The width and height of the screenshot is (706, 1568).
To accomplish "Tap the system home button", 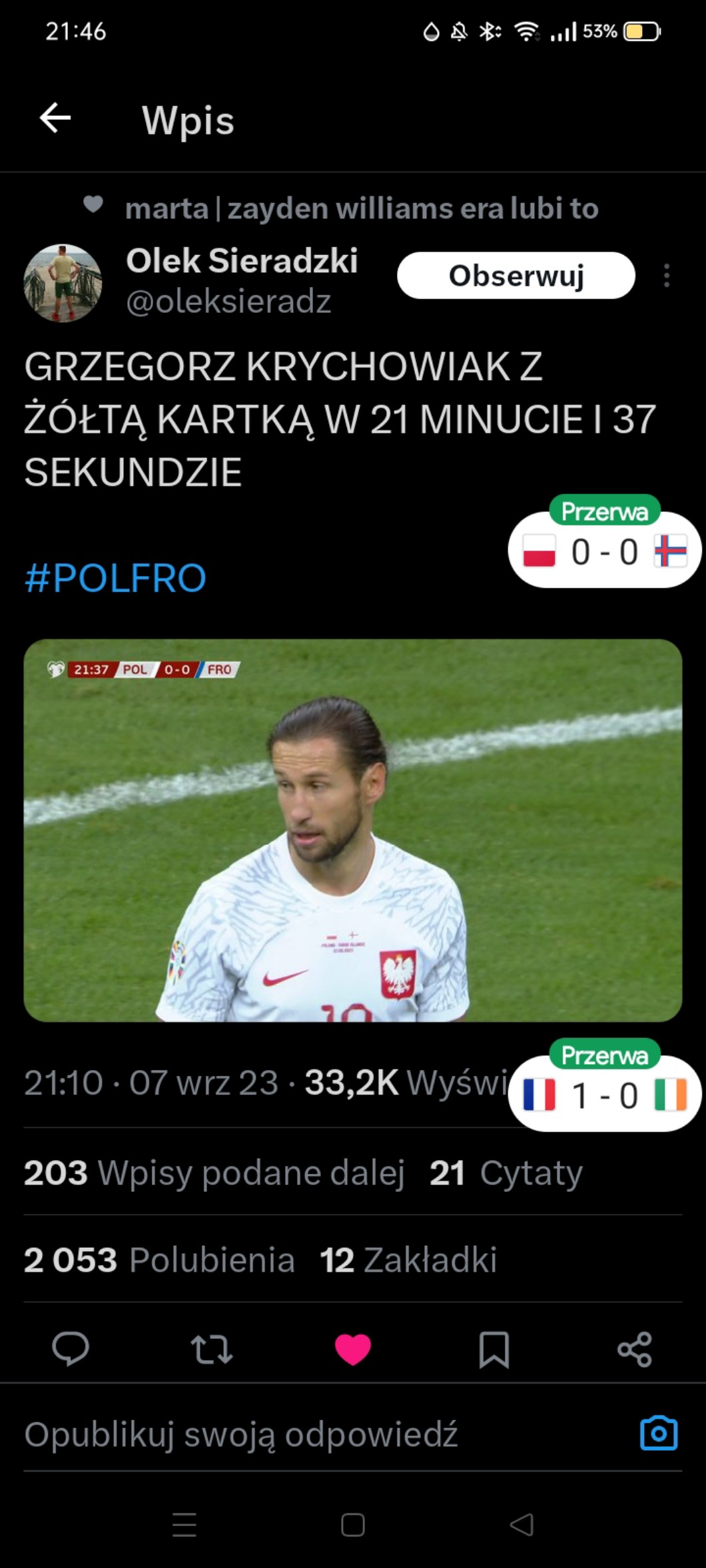I will pyautogui.click(x=352, y=1525).
